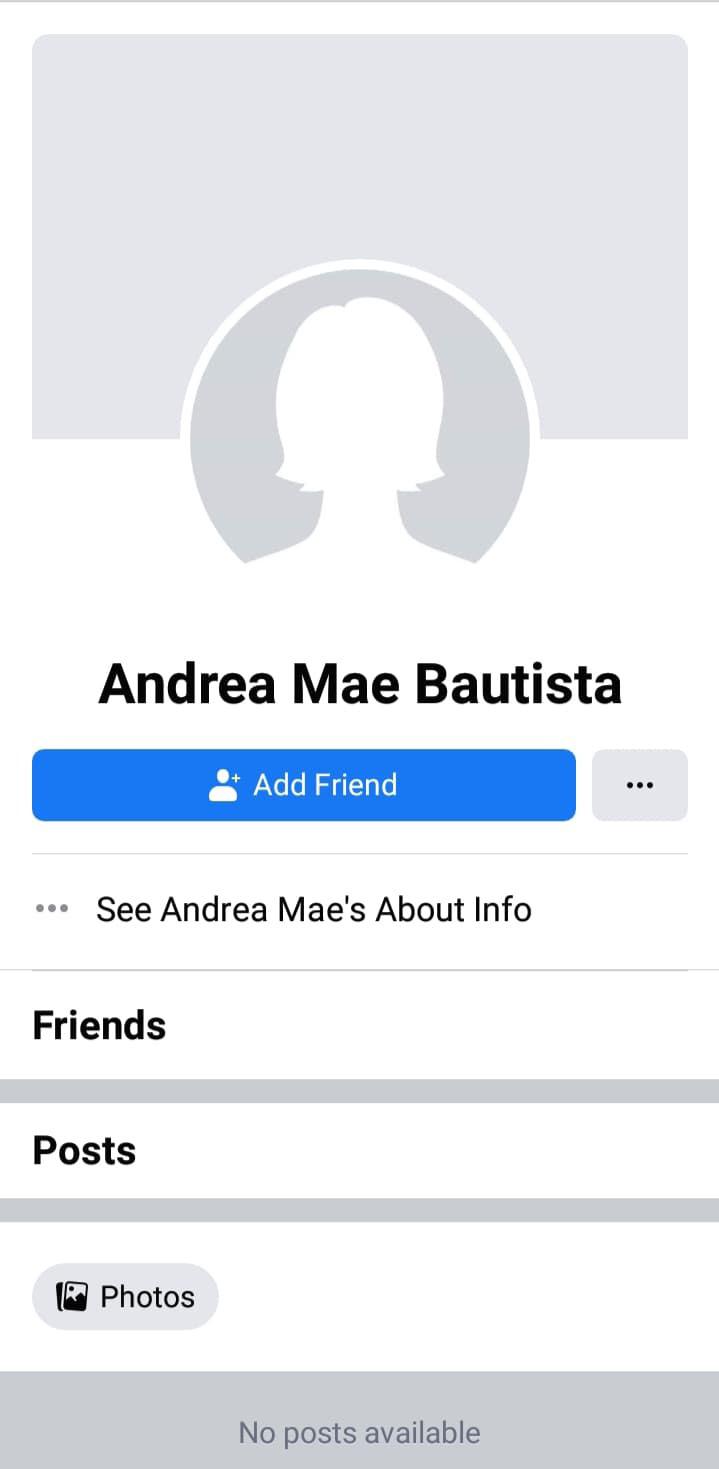Open the Photos chip
Screen dimensions: 719x1469
click(x=125, y=1297)
